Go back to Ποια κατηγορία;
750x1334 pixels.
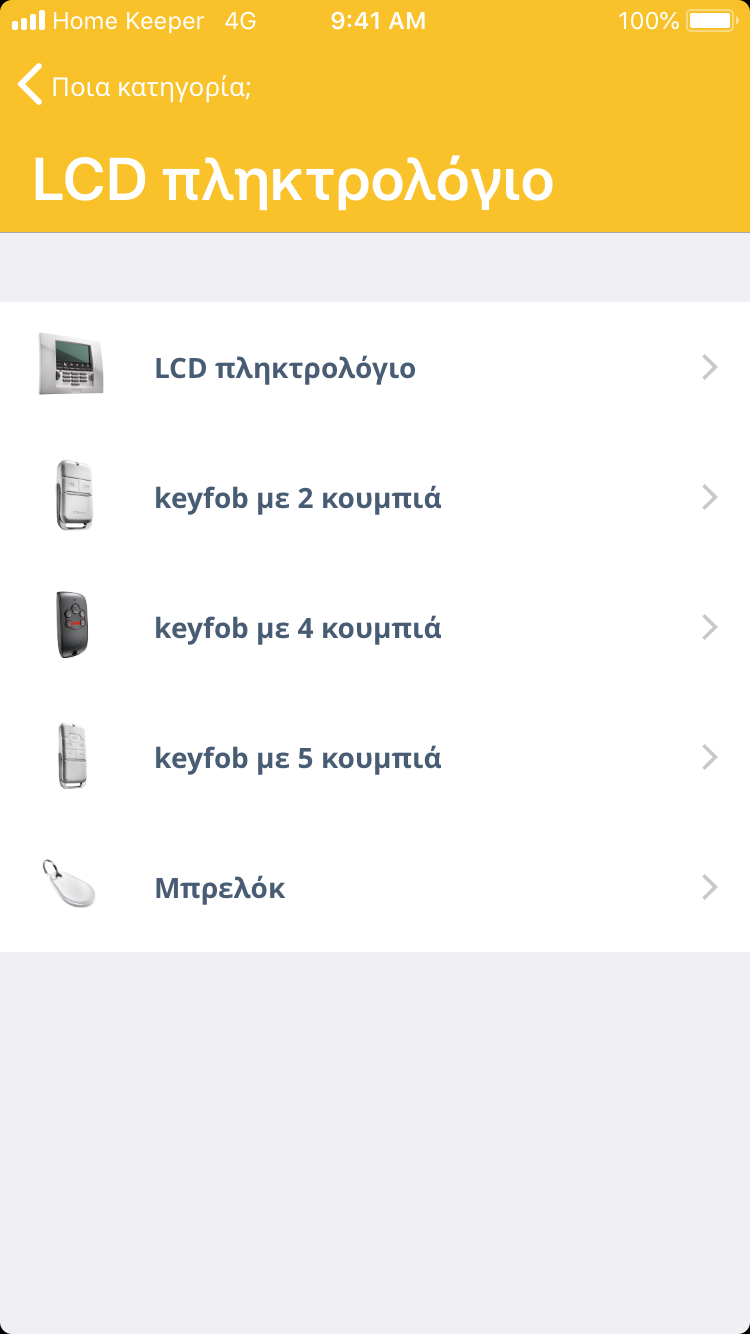click(x=134, y=86)
